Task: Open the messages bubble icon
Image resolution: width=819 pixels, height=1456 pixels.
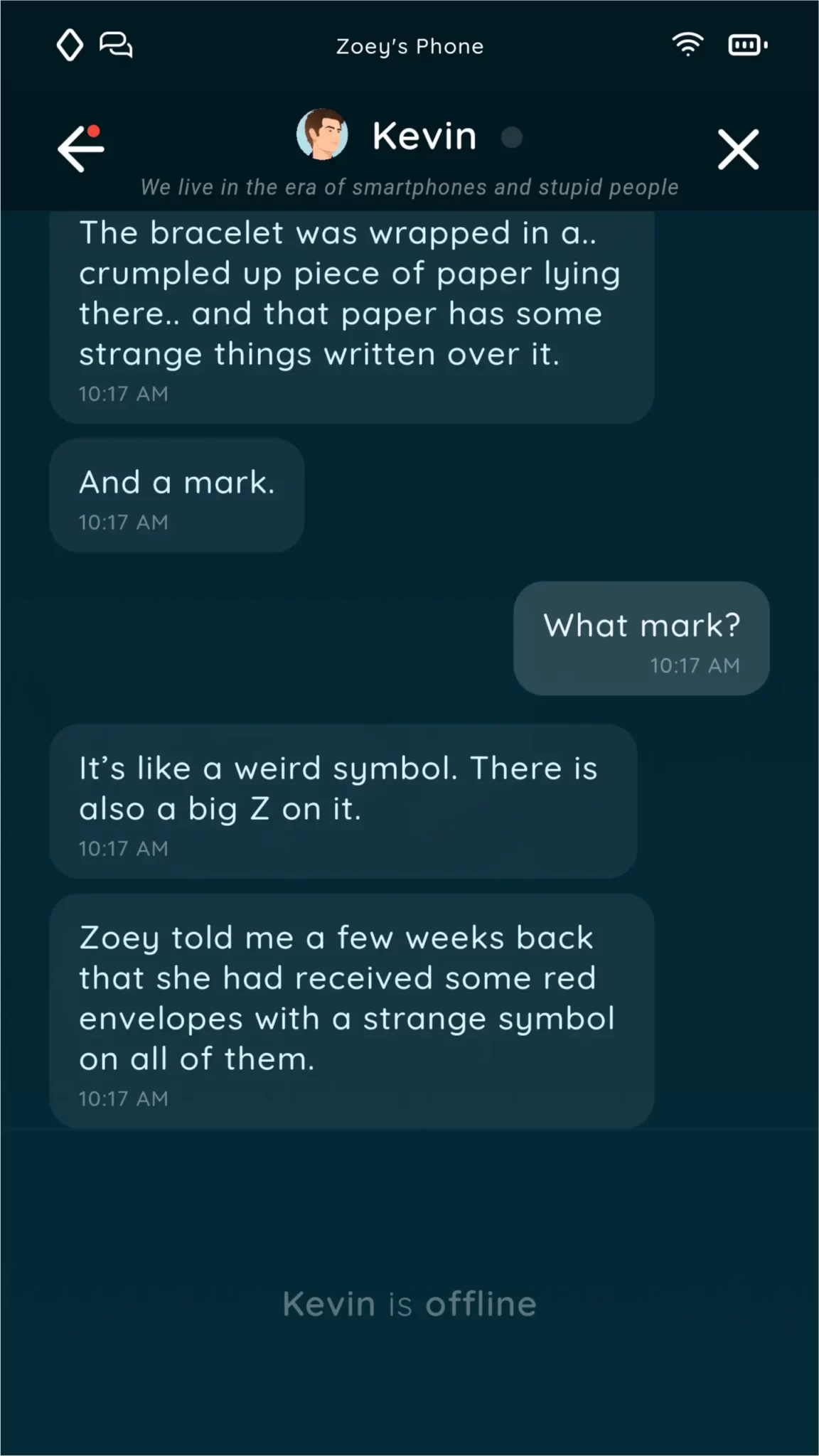Action: 116,45
